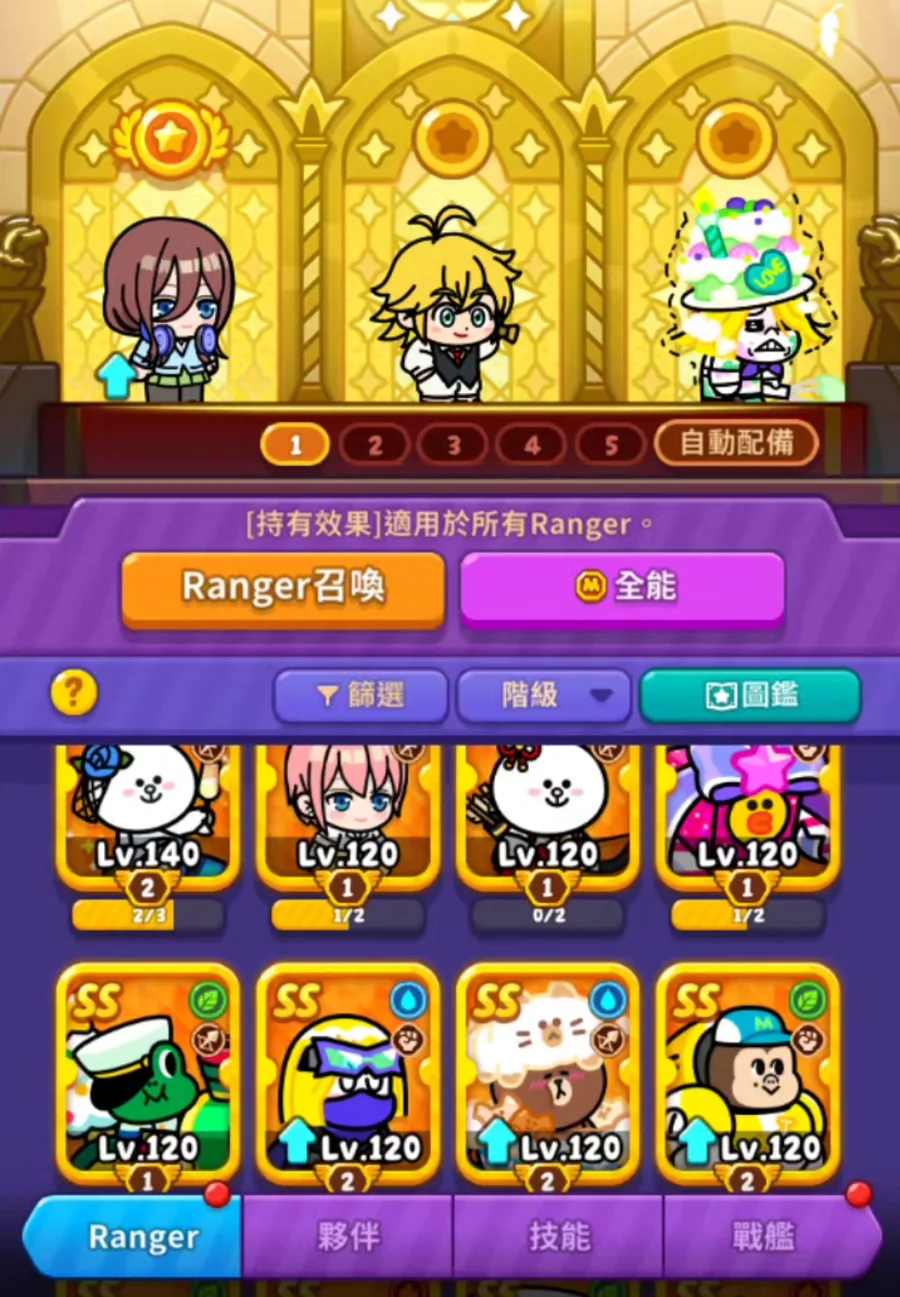
Task: Open the 戰艦 tab
Action: (764, 1237)
